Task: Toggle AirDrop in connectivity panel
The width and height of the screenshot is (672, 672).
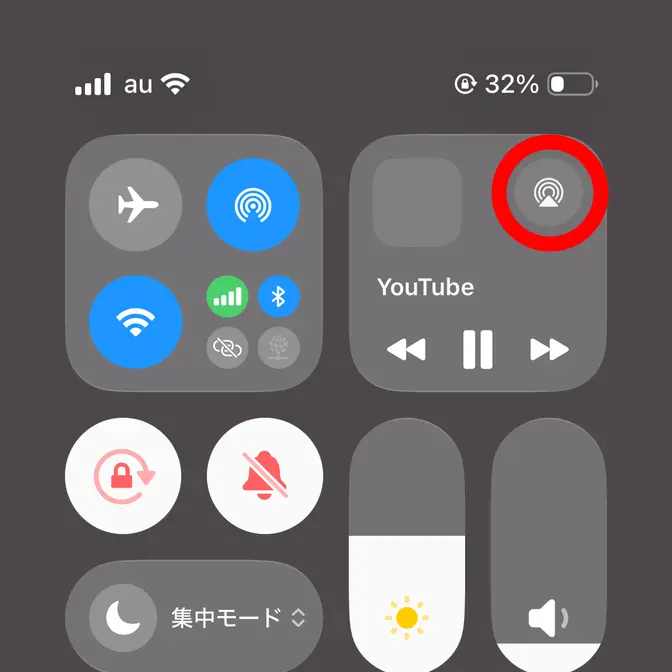Action: tap(253, 205)
